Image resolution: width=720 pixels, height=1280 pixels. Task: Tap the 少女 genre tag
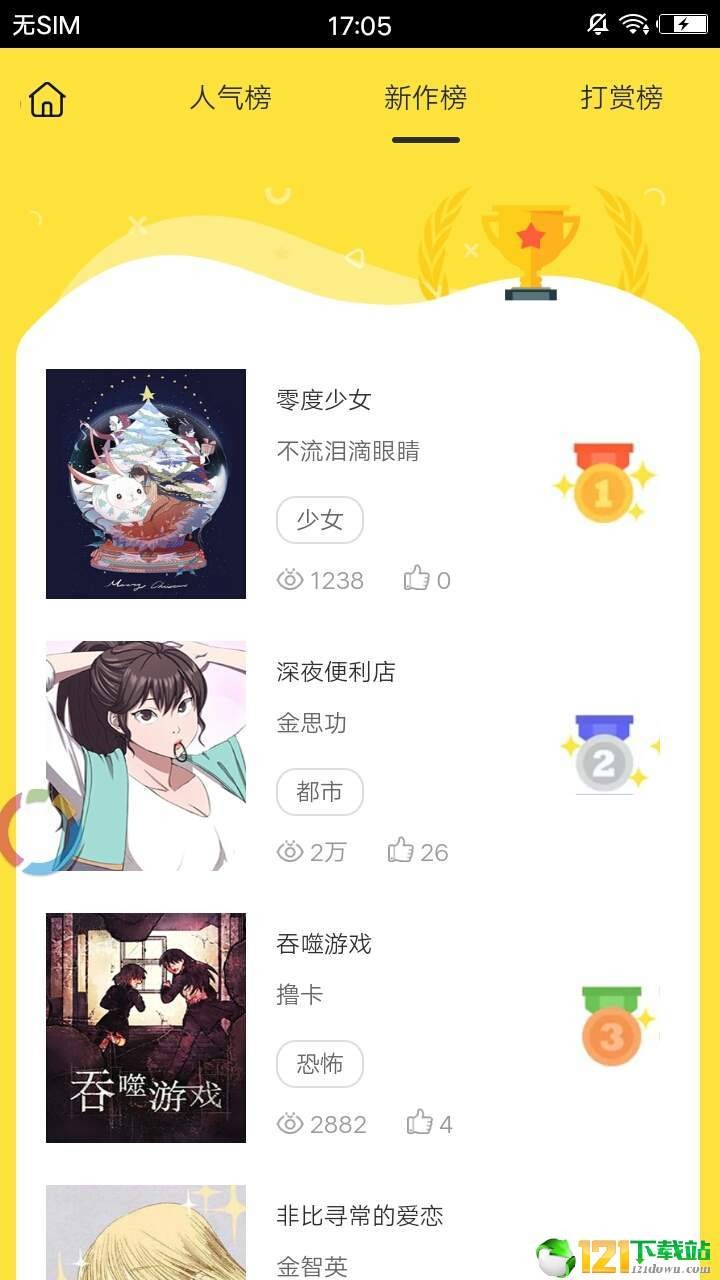tap(320, 520)
